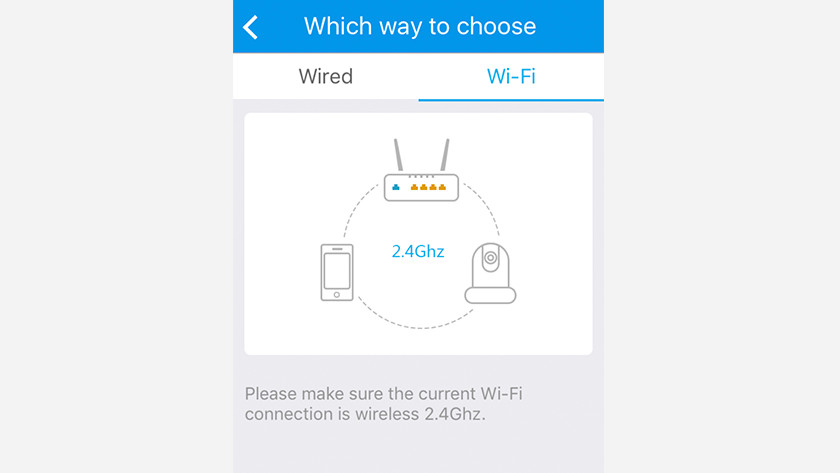Select the Wi-Fi tab
The image size is (840, 473).
pyautogui.click(x=511, y=77)
